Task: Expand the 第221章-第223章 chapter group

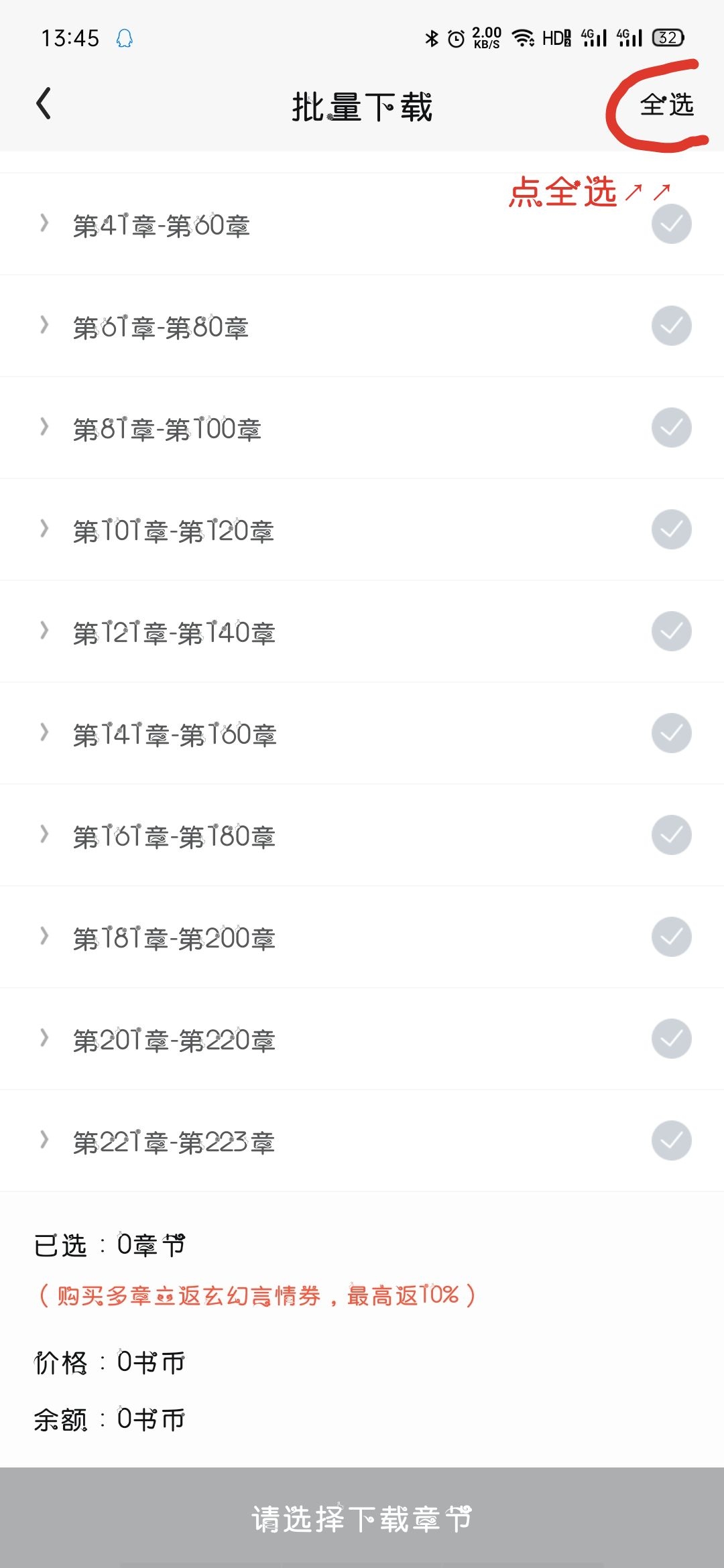Action: click(44, 1140)
